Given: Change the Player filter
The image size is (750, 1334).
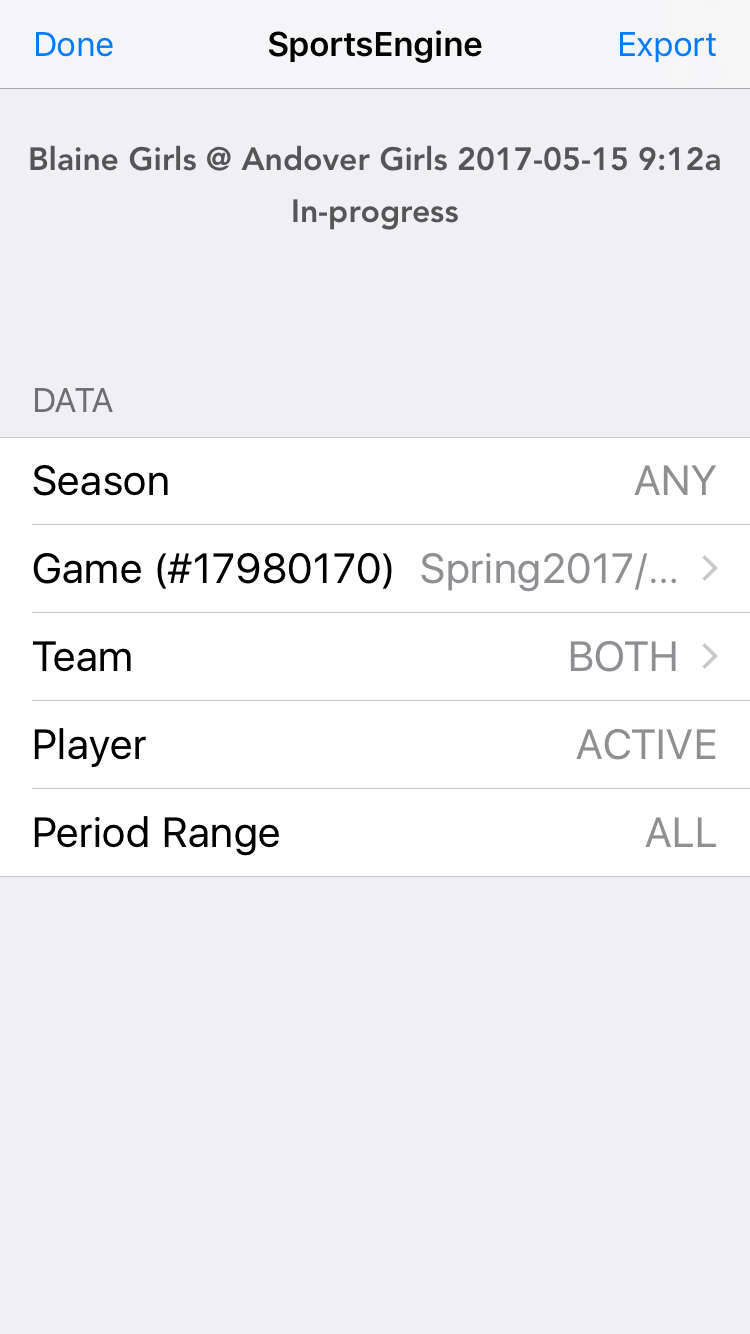Looking at the screenshot, I should click(x=375, y=745).
